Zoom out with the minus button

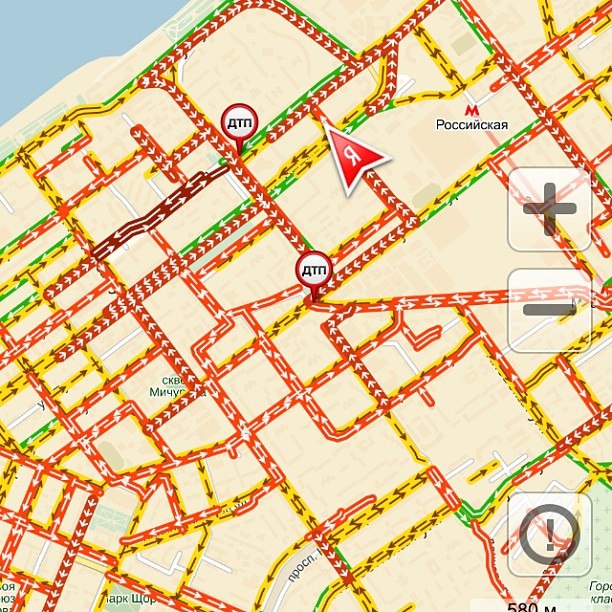click(x=549, y=309)
